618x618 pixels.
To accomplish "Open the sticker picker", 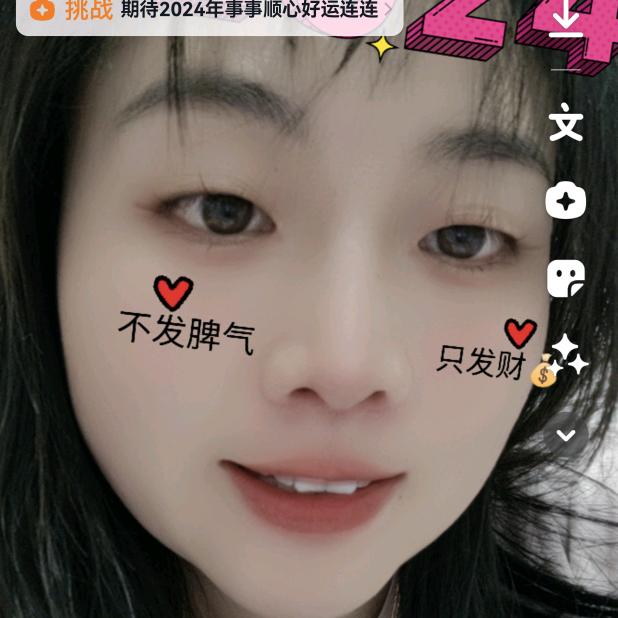I will coord(566,278).
